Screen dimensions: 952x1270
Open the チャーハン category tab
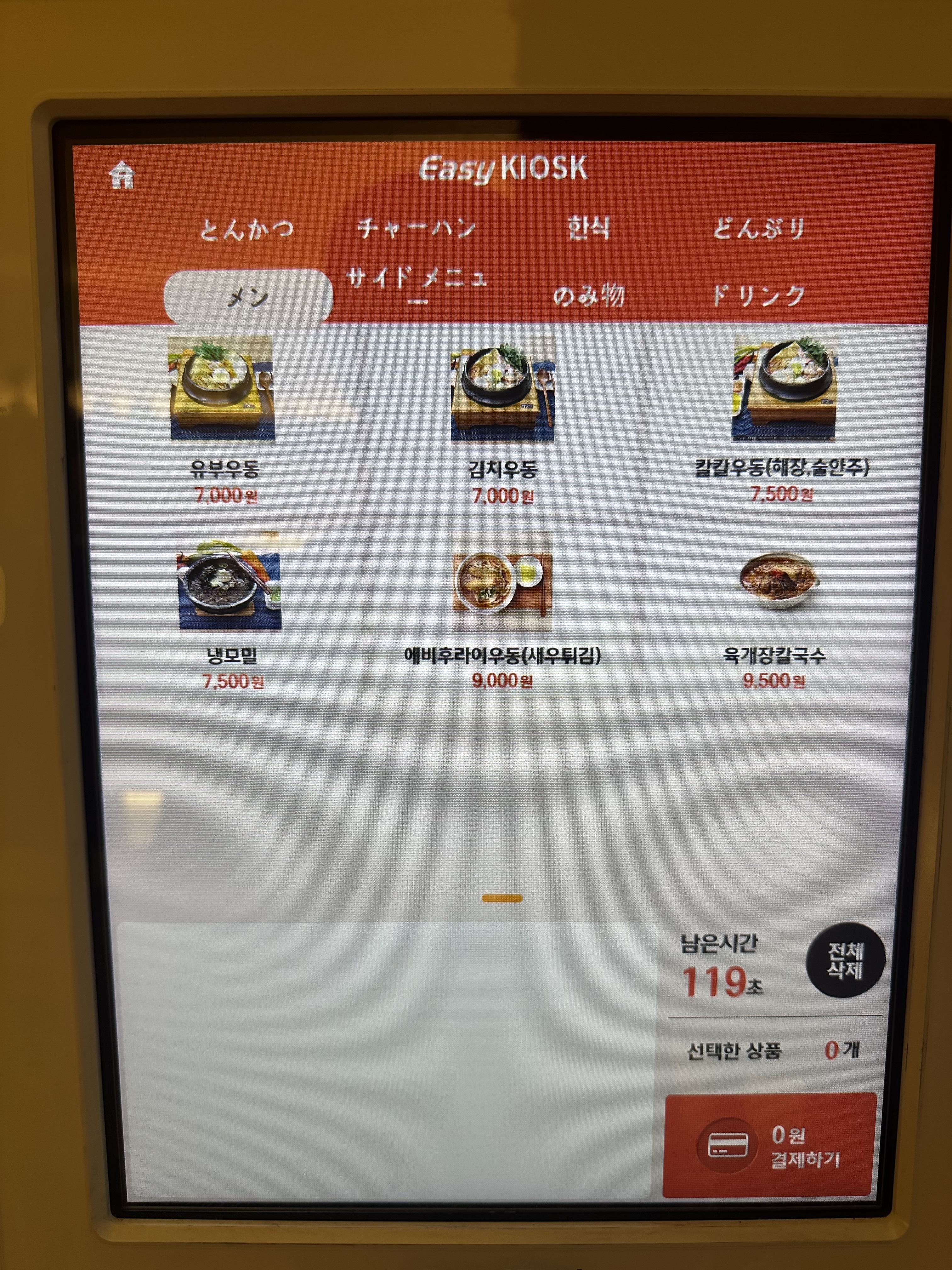[x=416, y=228]
